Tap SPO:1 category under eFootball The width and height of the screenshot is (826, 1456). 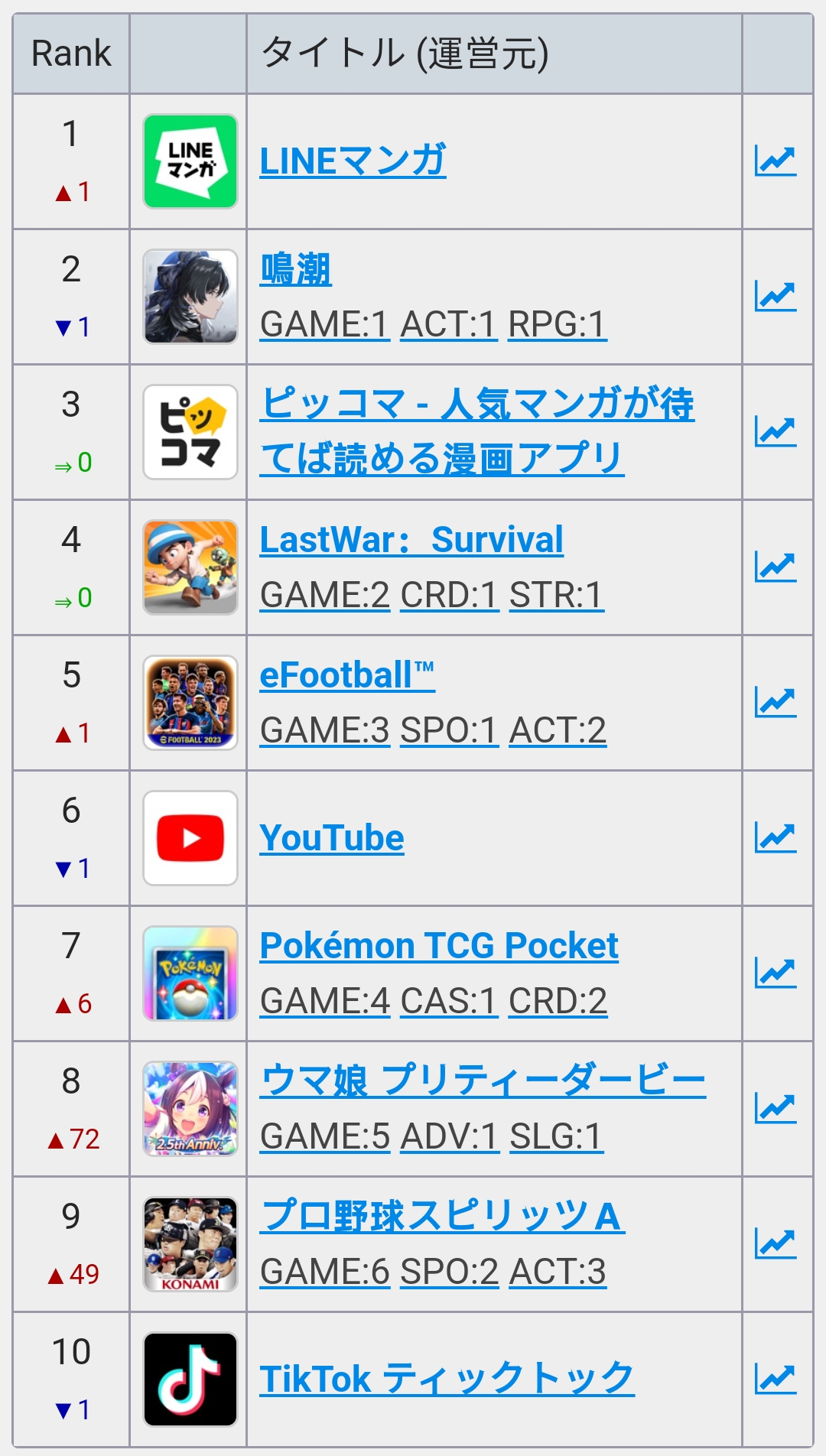[450, 730]
